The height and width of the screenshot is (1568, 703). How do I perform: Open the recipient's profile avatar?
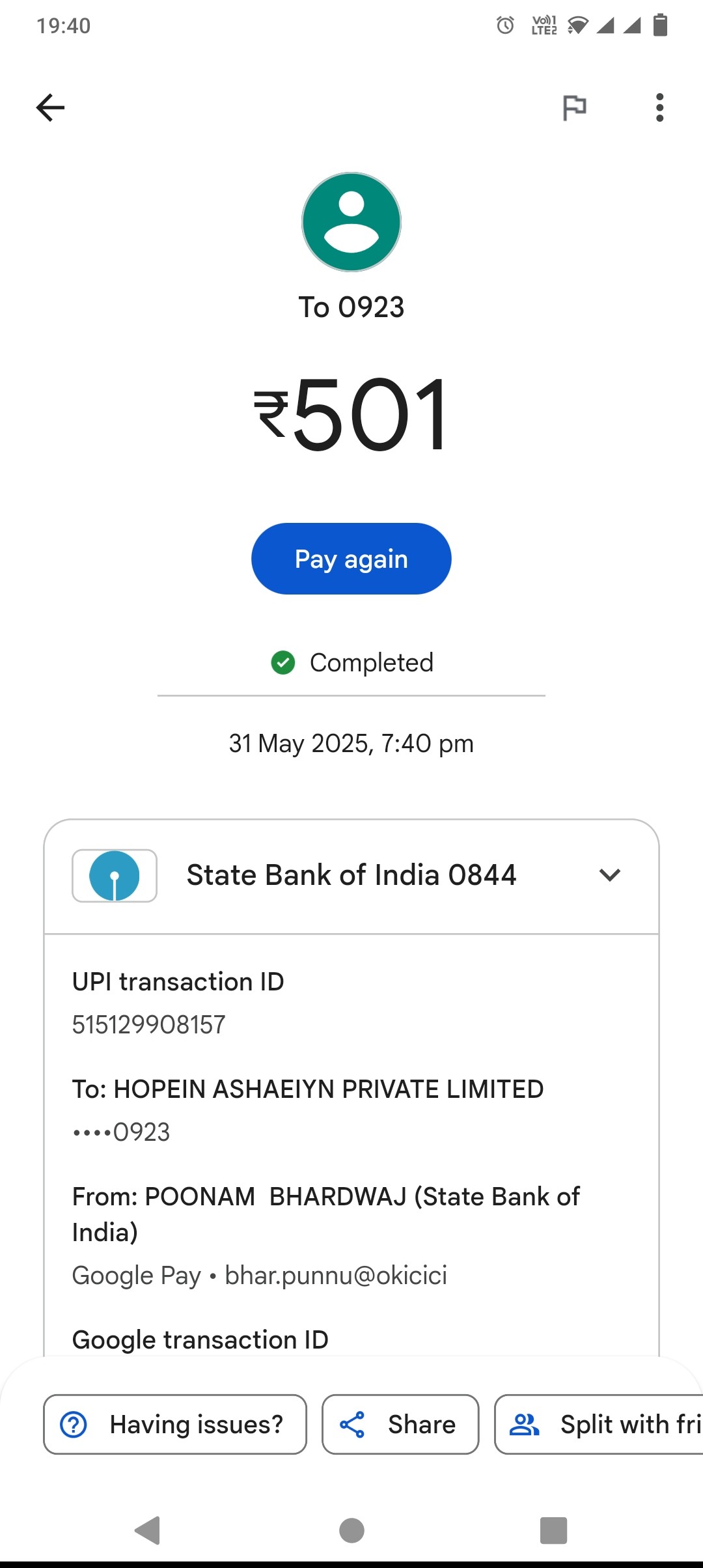351,222
